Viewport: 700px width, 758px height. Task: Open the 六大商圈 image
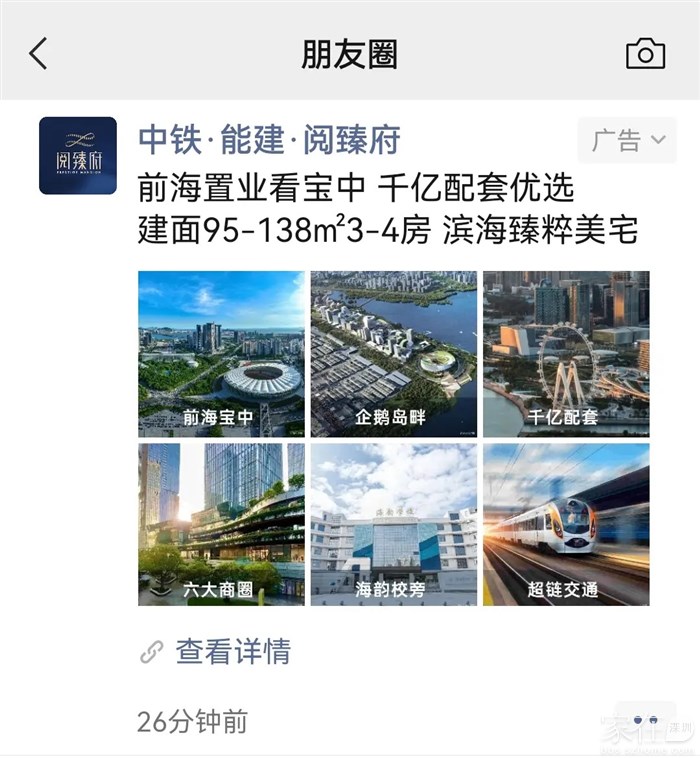pos(222,525)
